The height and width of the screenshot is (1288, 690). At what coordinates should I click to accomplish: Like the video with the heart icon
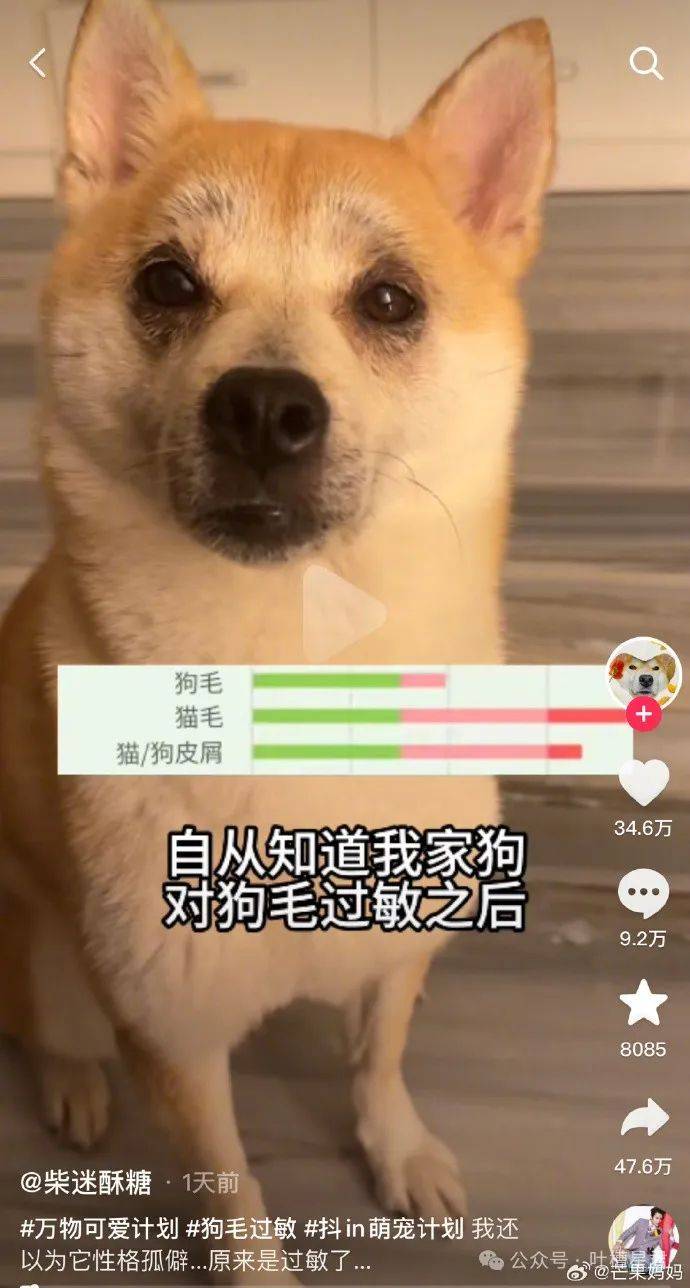[643, 784]
